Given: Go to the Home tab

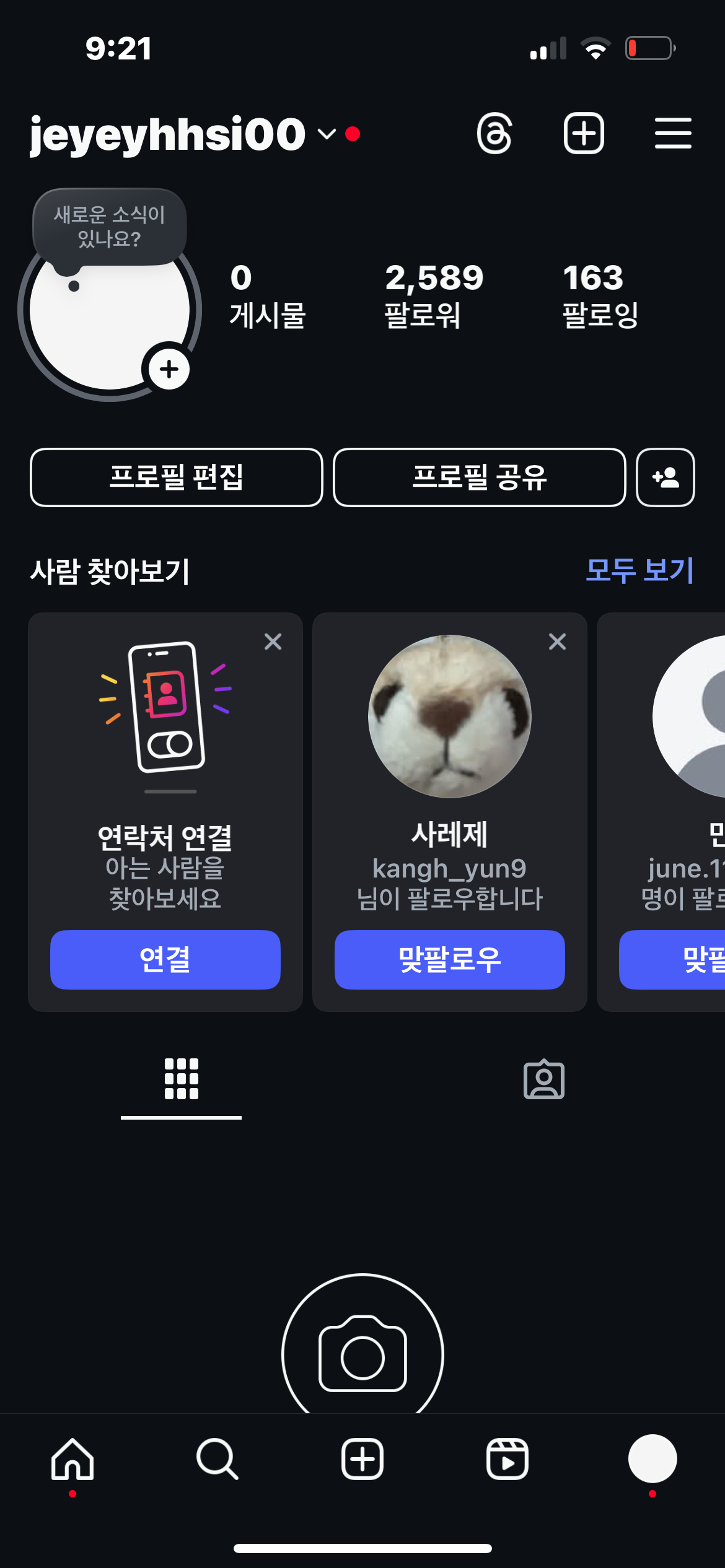Looking at the screenshot, I should click(x=72, y=1459).
